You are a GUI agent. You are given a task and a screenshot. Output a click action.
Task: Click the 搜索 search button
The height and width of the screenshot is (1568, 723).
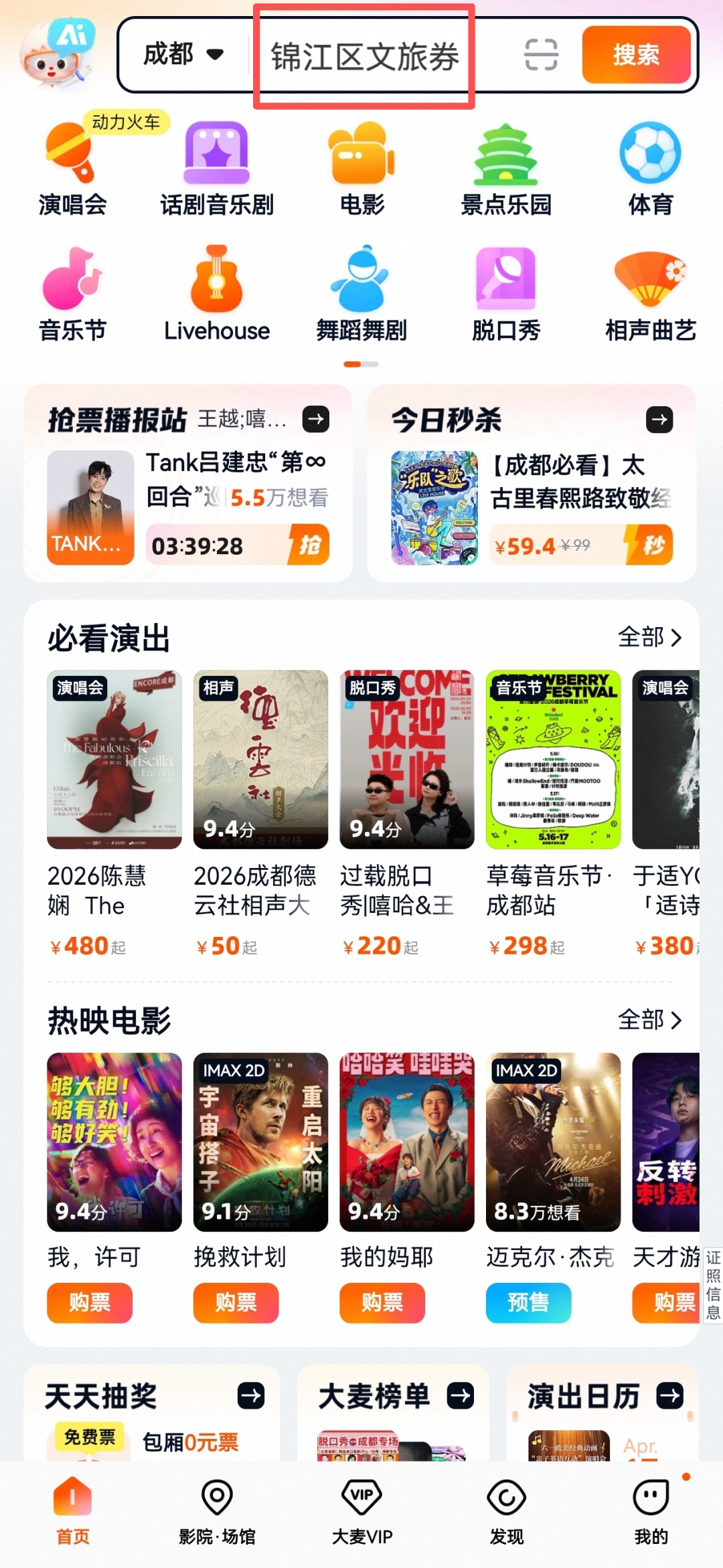635,56
